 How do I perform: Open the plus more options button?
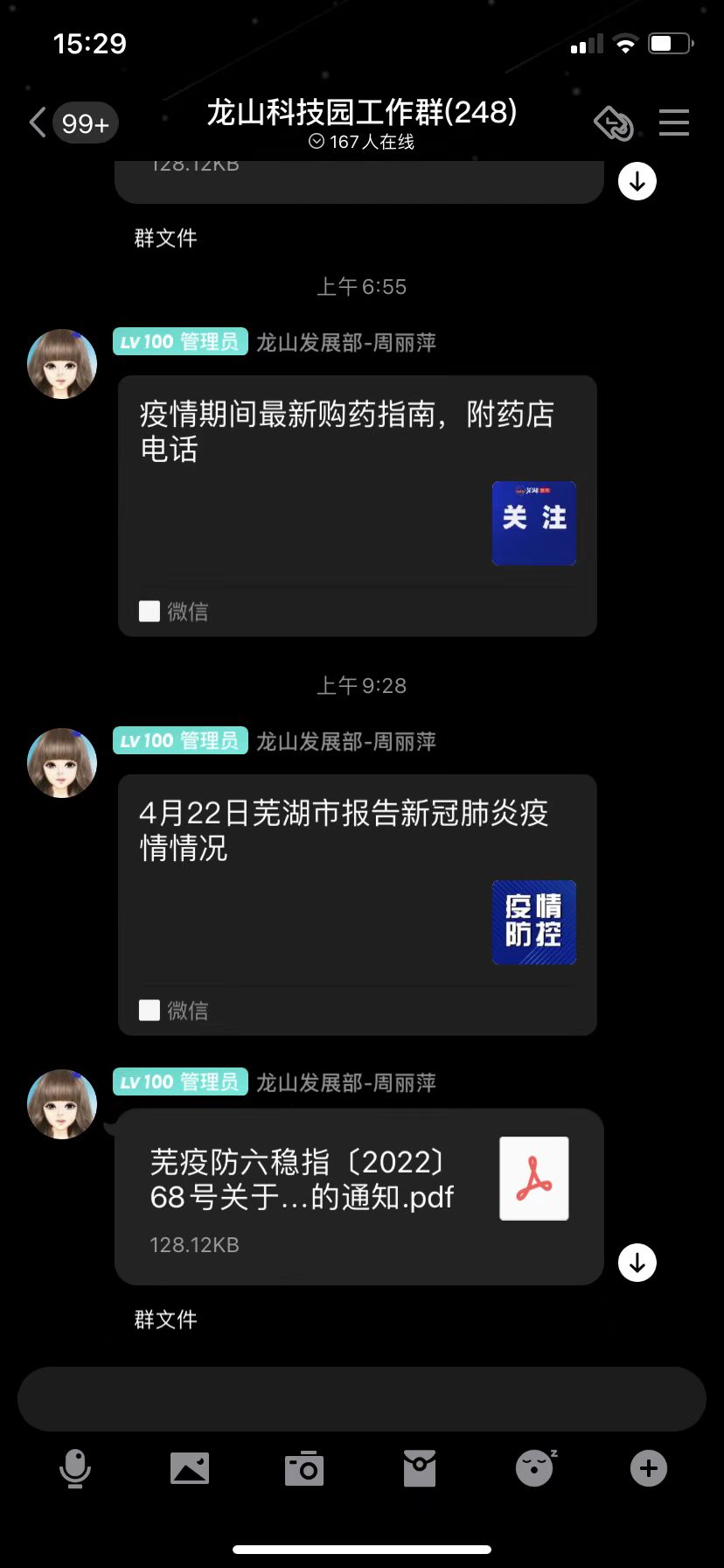coord(649,1468)
